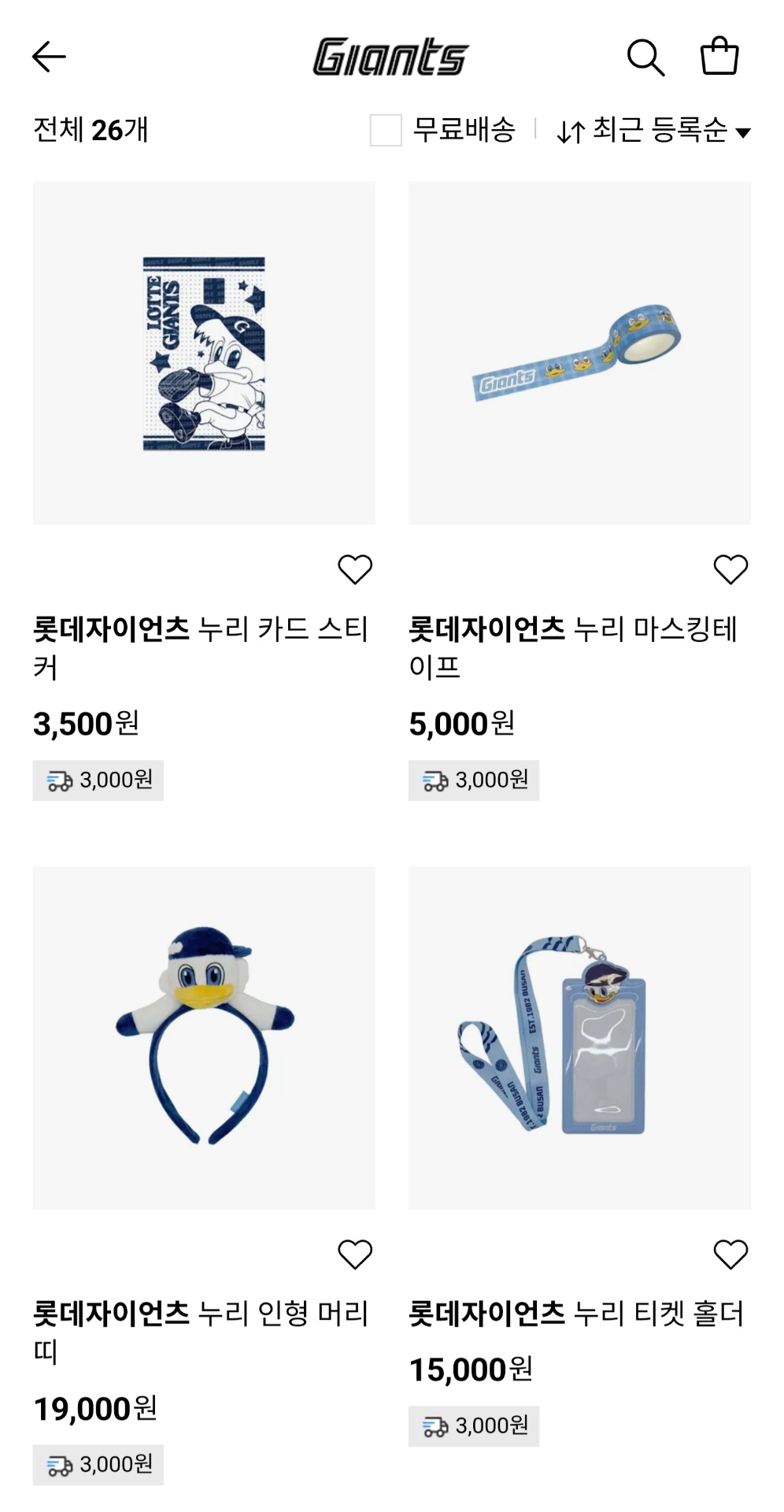Check the 무료배송 free shipping filter

coord(386,130)
